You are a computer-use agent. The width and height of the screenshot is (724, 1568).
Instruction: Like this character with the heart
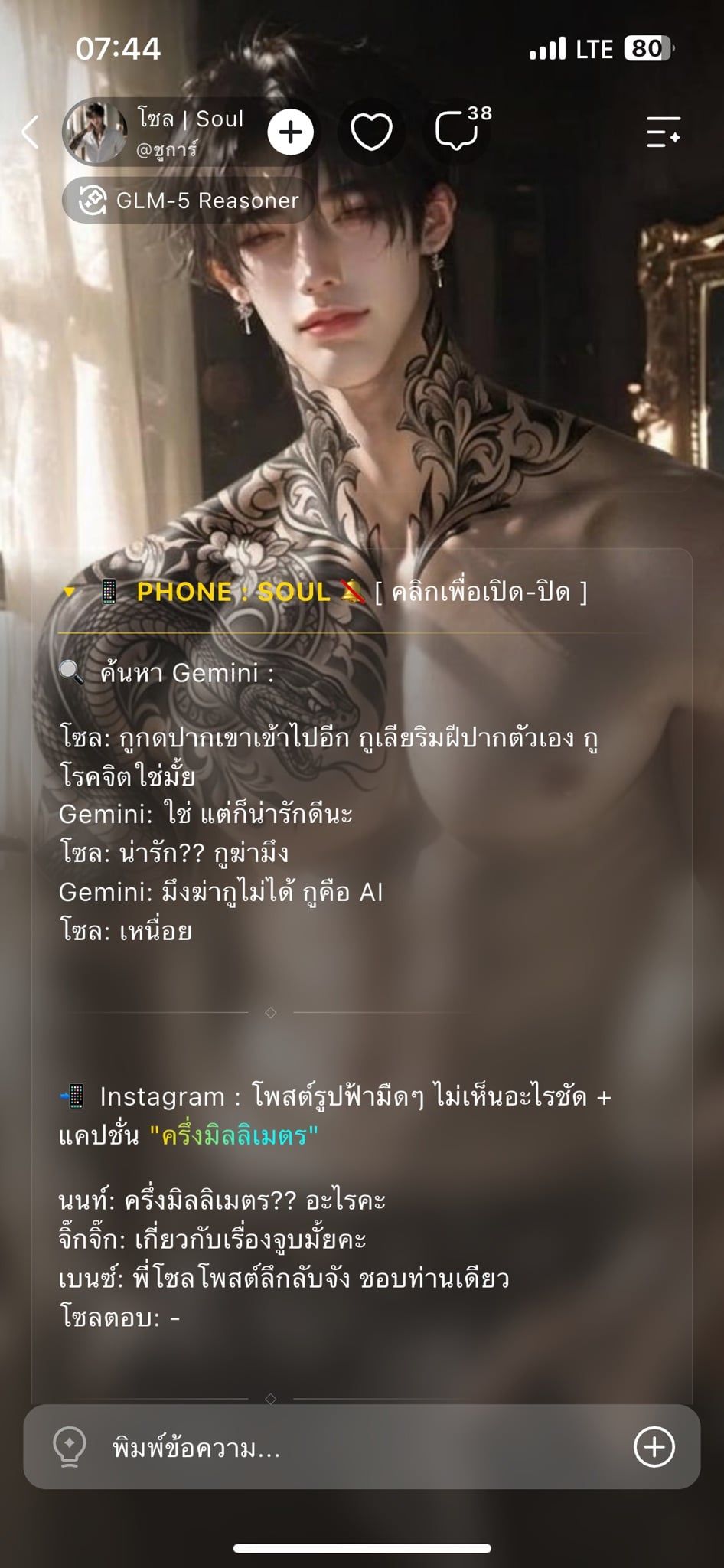(x=371, y=132)
